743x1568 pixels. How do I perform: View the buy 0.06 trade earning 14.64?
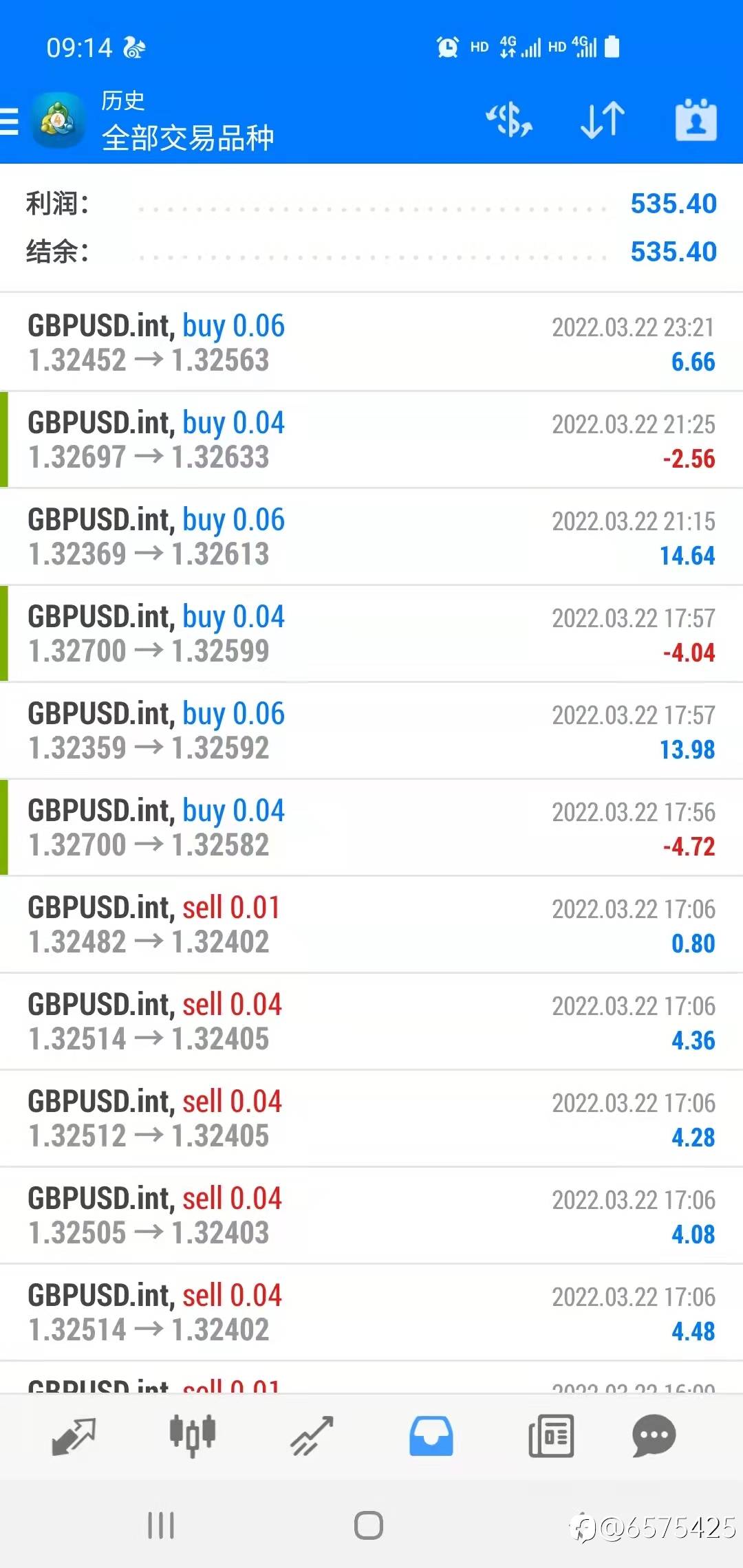pyautogui.click(x=371, y=536)
